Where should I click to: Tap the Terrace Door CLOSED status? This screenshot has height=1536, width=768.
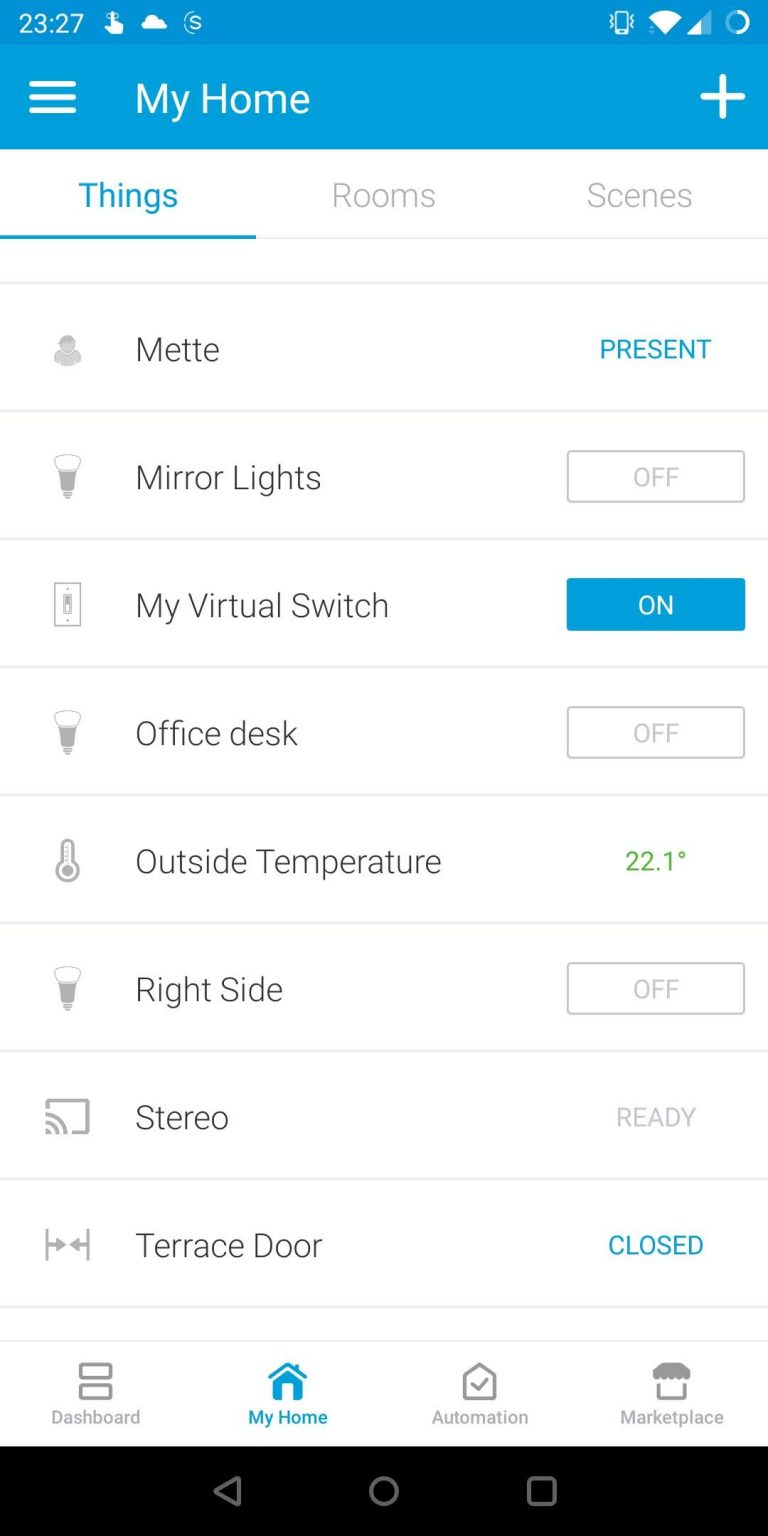(x=655, y=1244)
